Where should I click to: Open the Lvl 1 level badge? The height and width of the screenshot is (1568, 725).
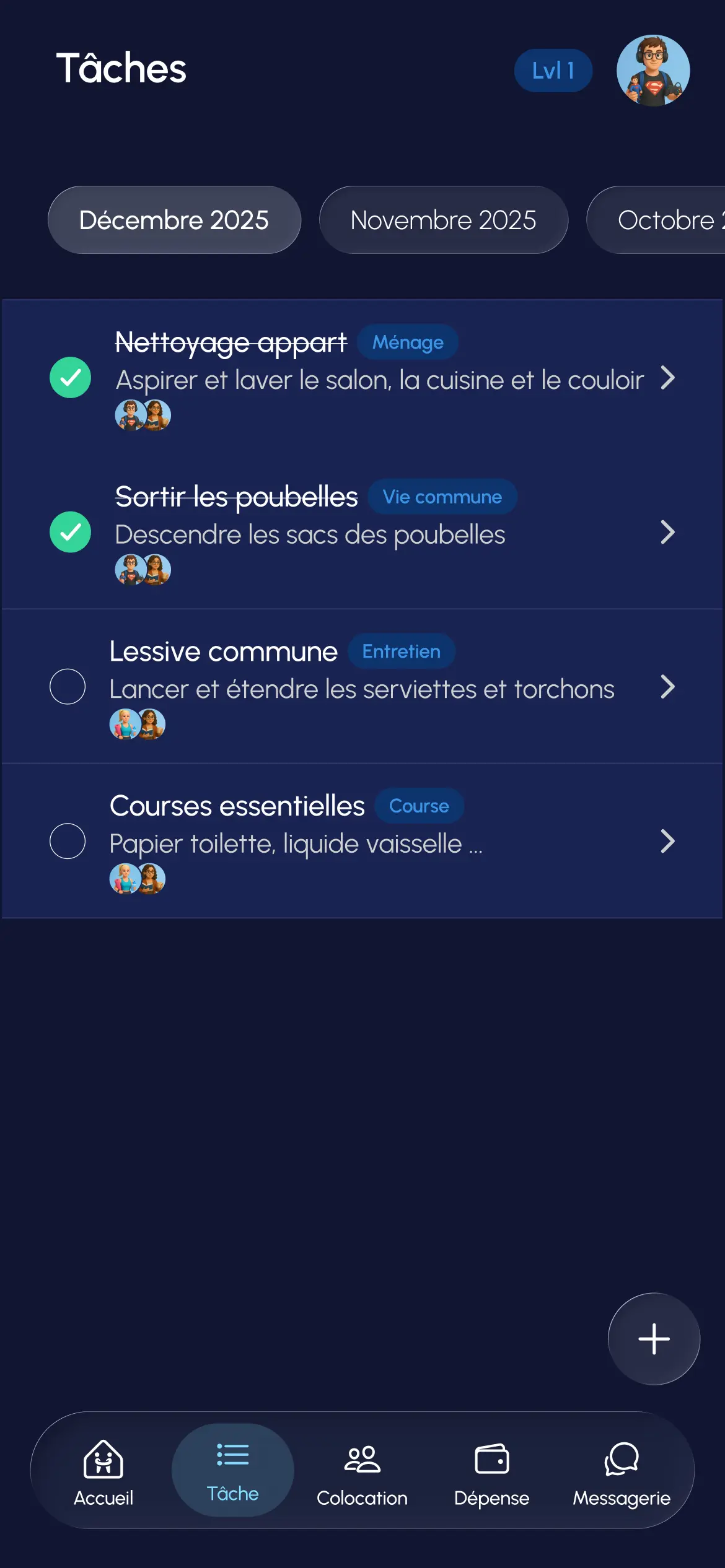(x=553, y=70)
